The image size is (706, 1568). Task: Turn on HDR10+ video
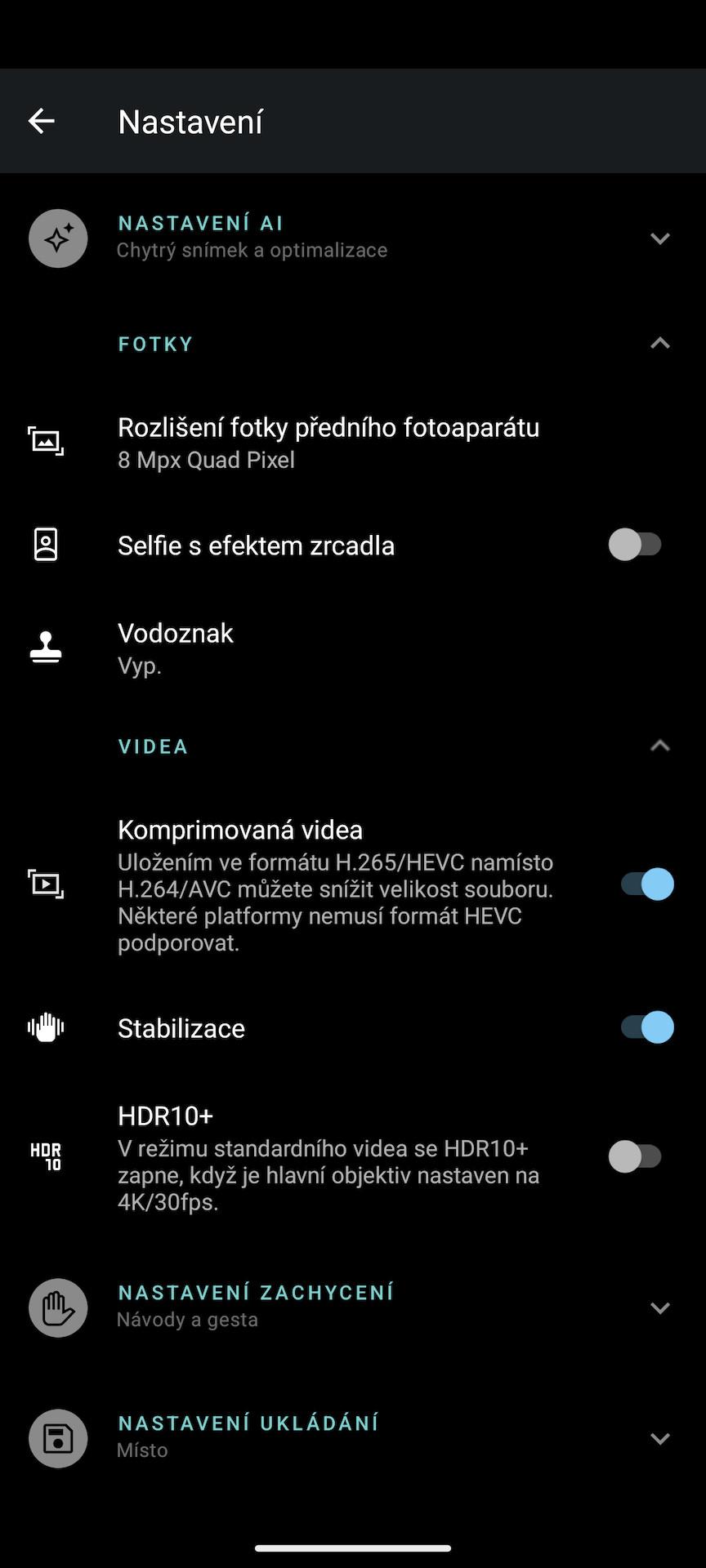coord(636,1156)
